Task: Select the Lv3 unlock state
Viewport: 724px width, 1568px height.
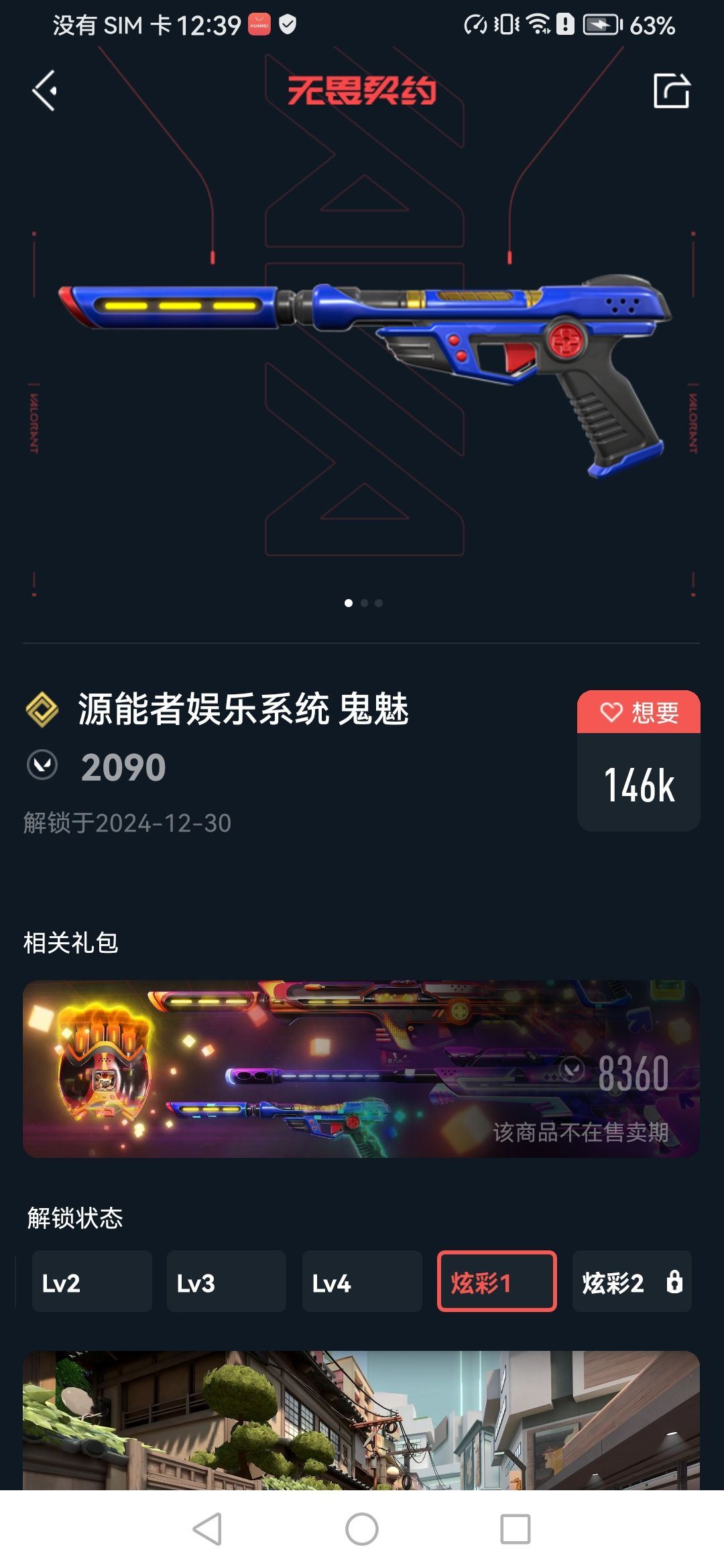Action: [227, 1281]
